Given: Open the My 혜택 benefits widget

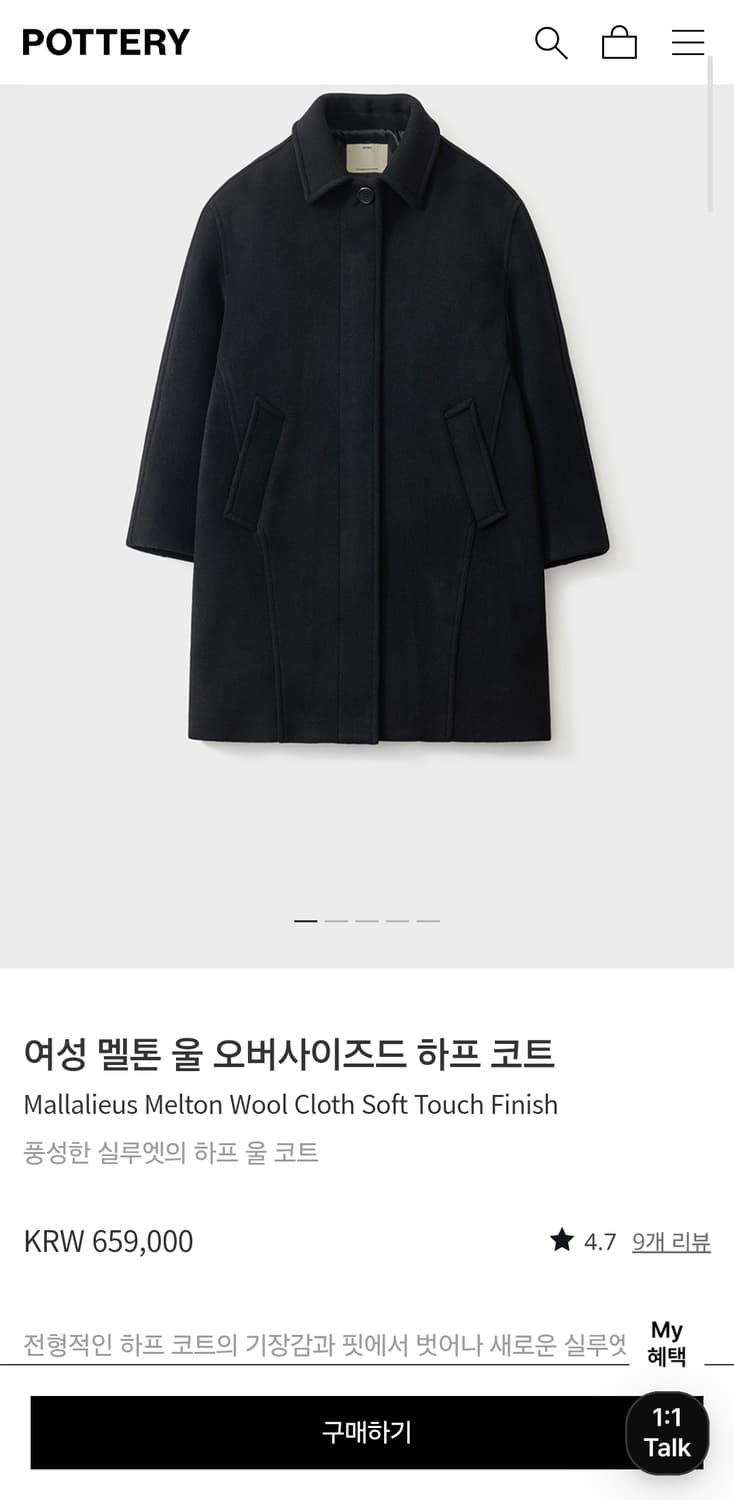Looking at the screenshot, I should (x=667, y=1341).
